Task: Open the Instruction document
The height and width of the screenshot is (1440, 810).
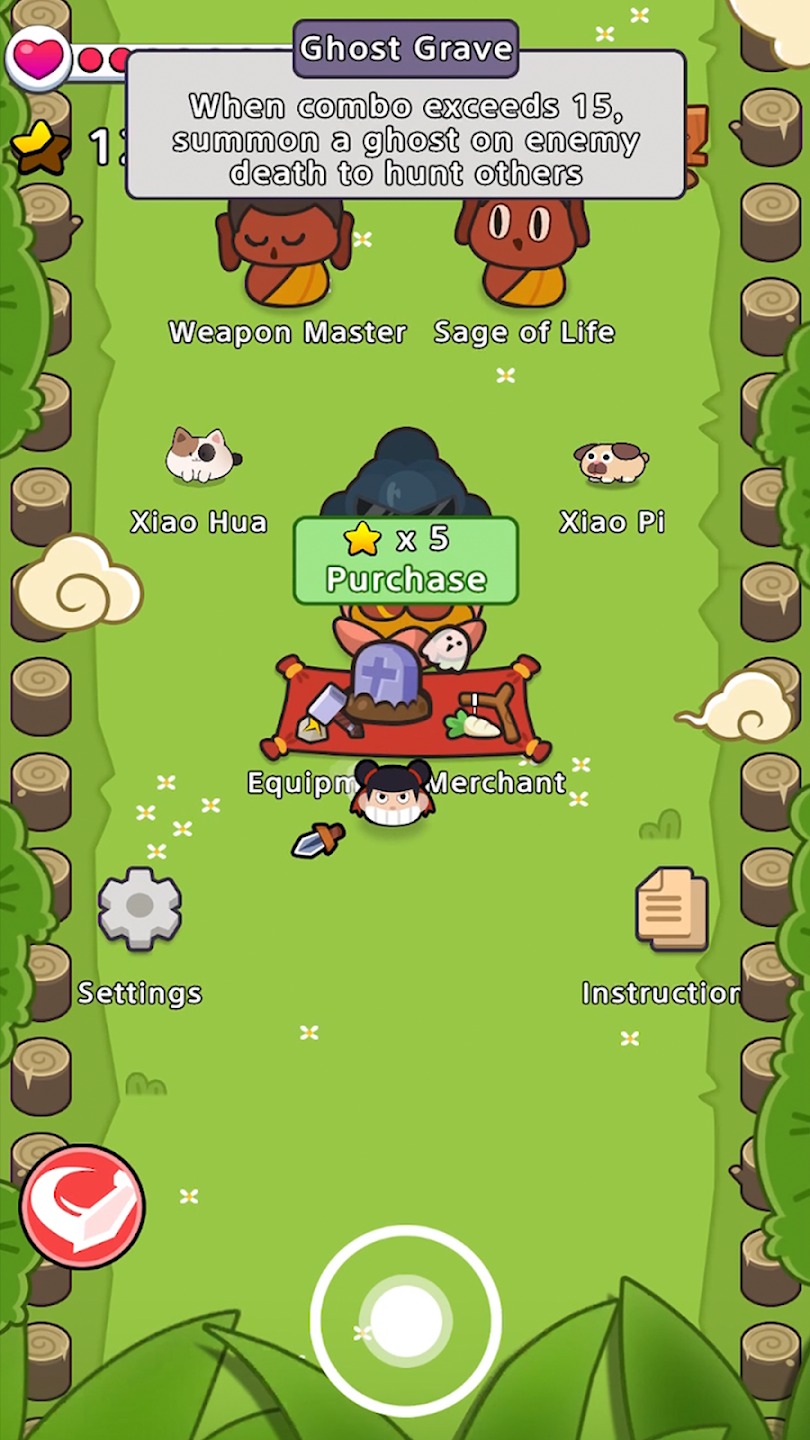Action: point(672,908)
